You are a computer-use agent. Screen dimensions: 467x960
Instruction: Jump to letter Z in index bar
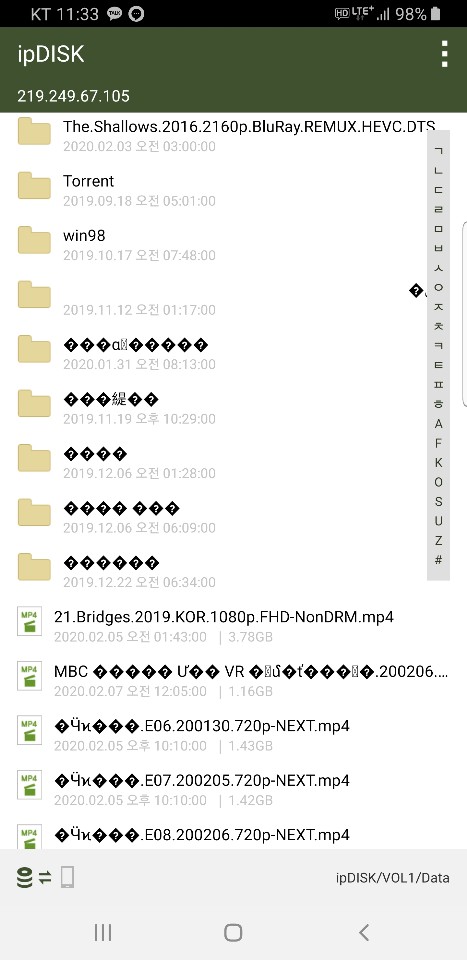[x=438, y=541]
